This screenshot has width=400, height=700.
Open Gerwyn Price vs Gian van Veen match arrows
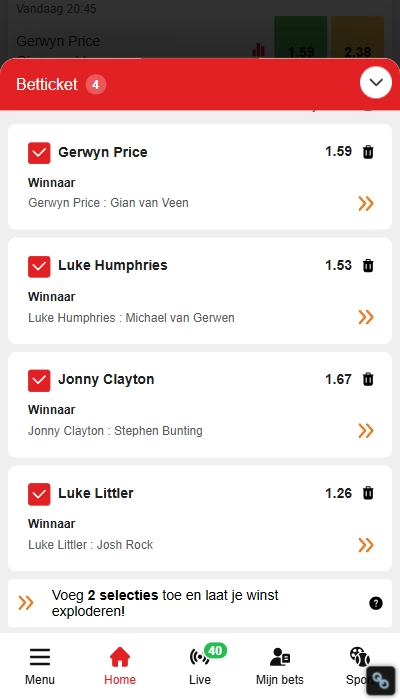[x=366, y=203]
